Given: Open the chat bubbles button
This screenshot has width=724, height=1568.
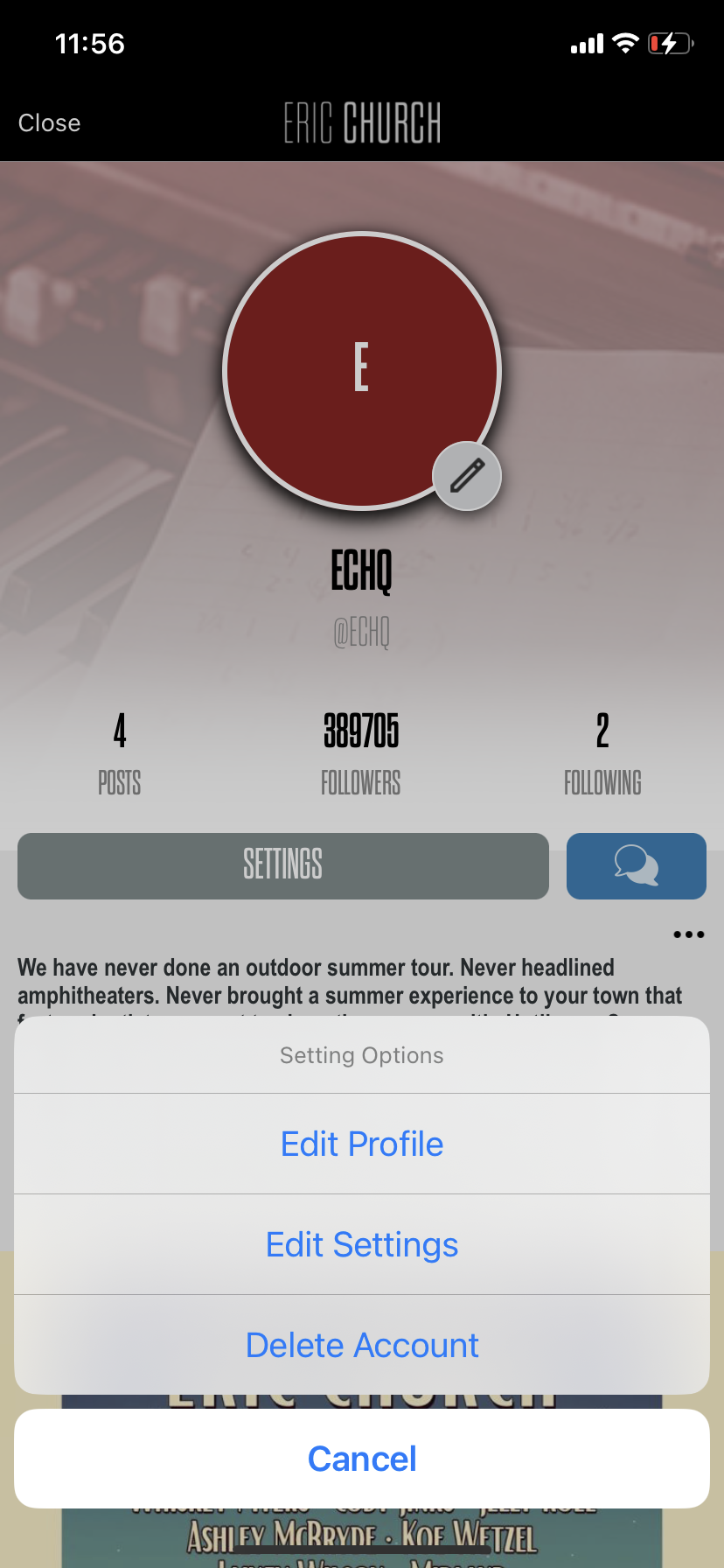Looking at the screenshot, I should 637,865.
